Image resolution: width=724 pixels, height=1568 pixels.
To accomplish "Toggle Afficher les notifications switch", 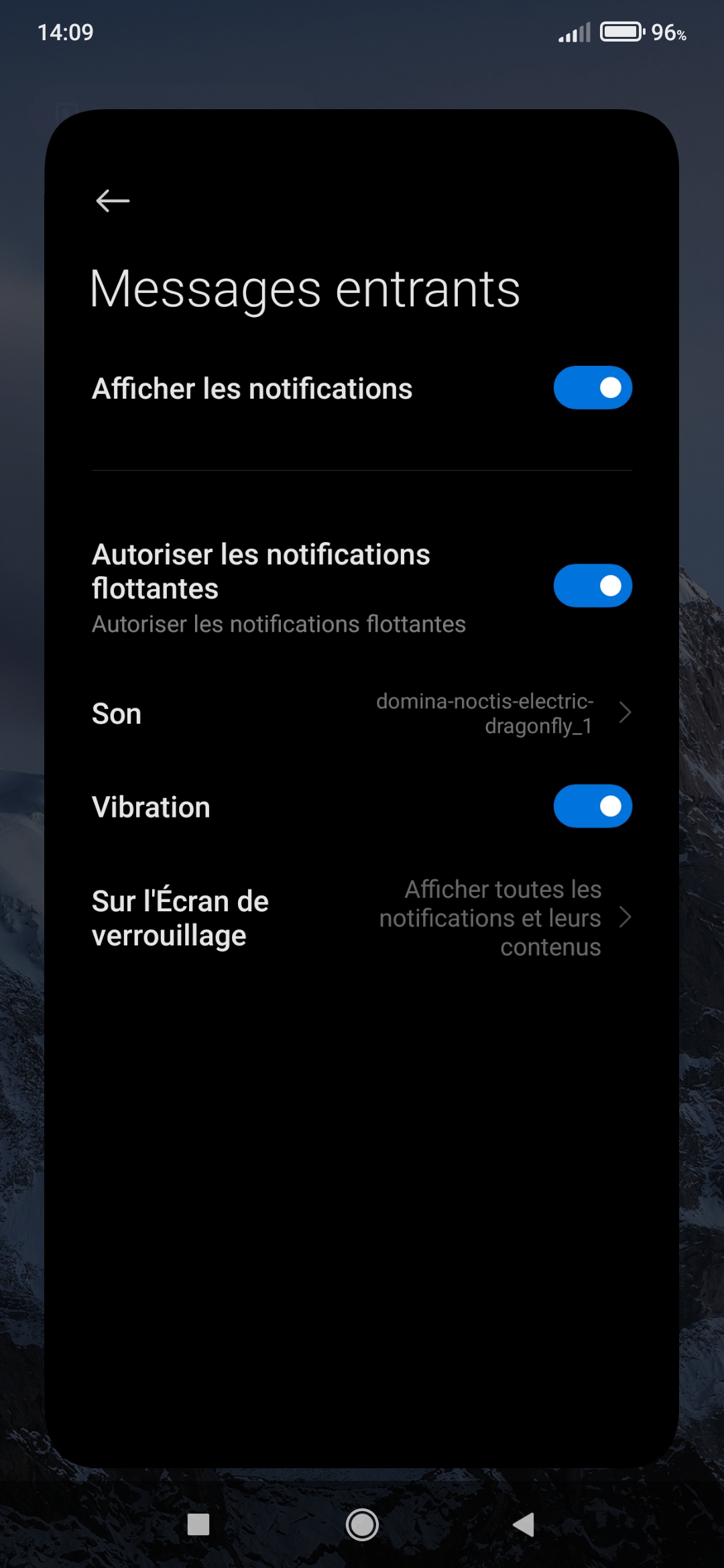I will click(x=593, y=387).
